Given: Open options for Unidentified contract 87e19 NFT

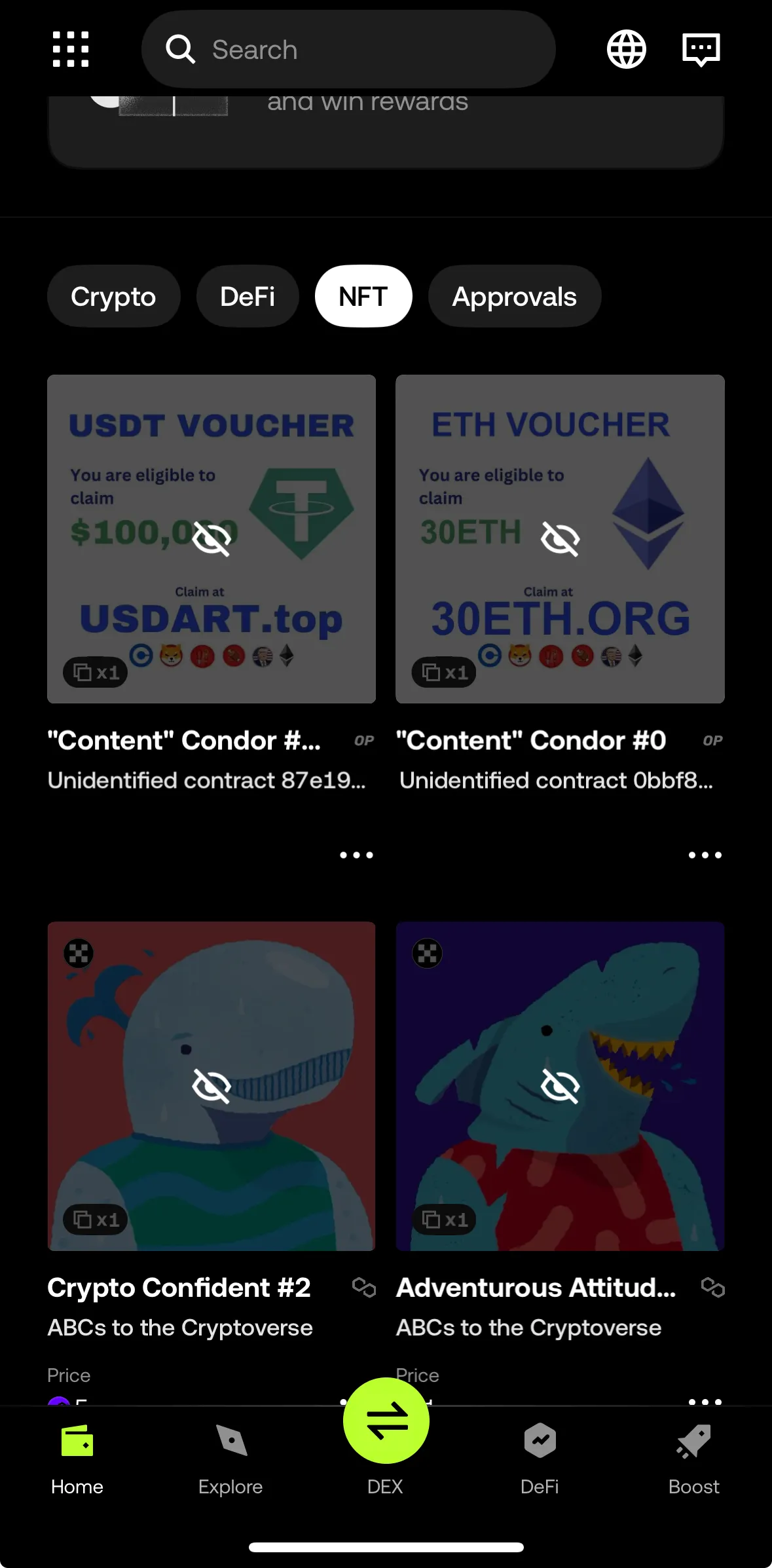Looking at the screenshot, I should coord(356,855).
